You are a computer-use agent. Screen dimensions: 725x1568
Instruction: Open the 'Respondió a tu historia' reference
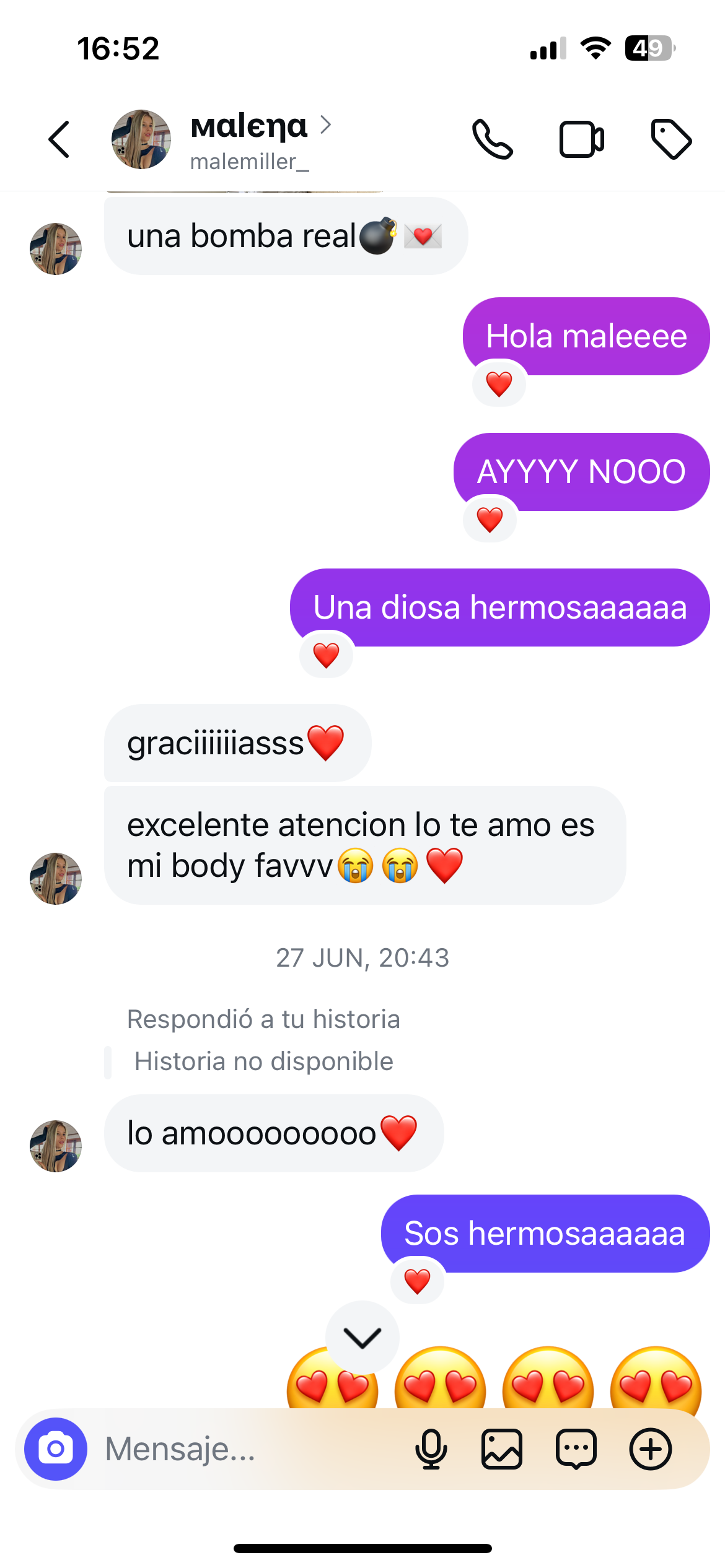(x=263, y=1018)
